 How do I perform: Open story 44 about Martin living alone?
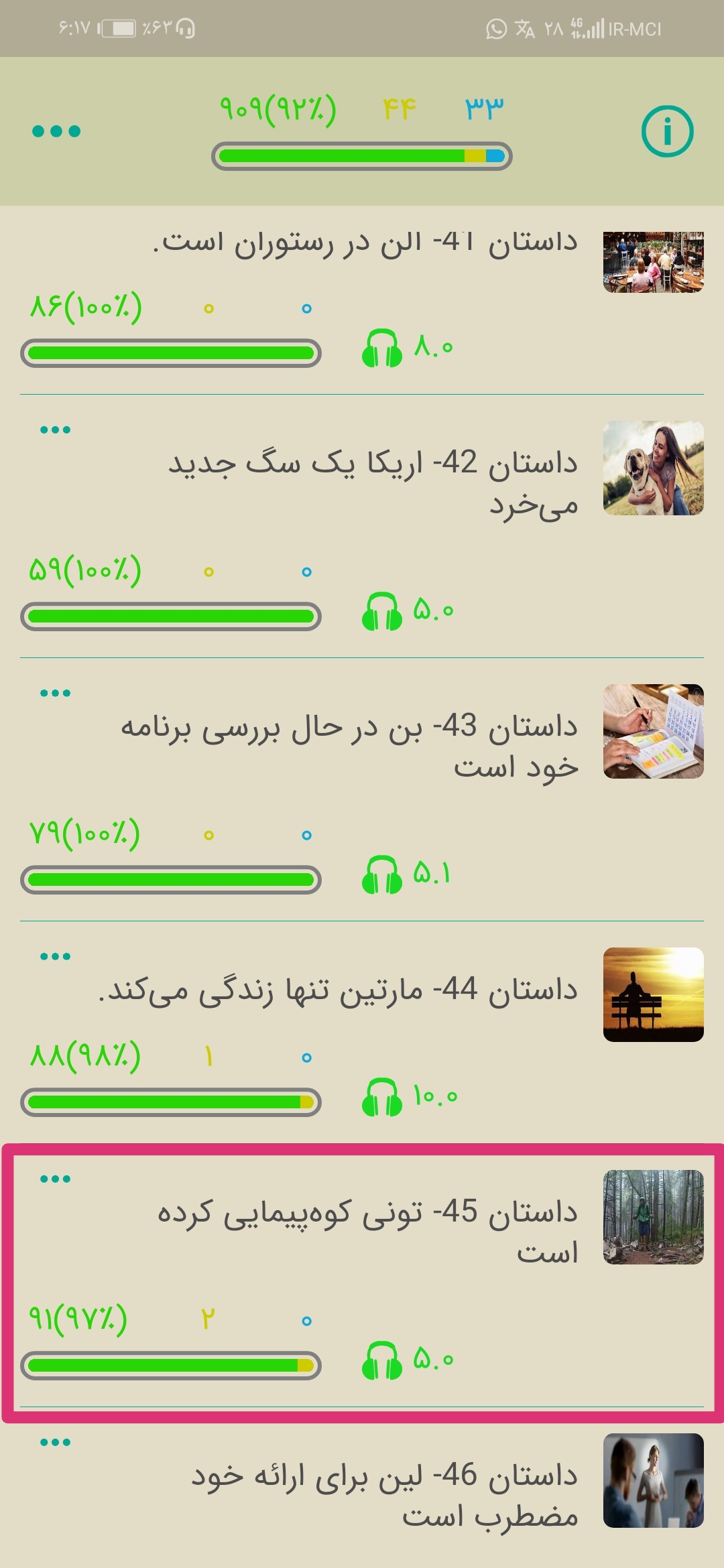tap(339, 990)
